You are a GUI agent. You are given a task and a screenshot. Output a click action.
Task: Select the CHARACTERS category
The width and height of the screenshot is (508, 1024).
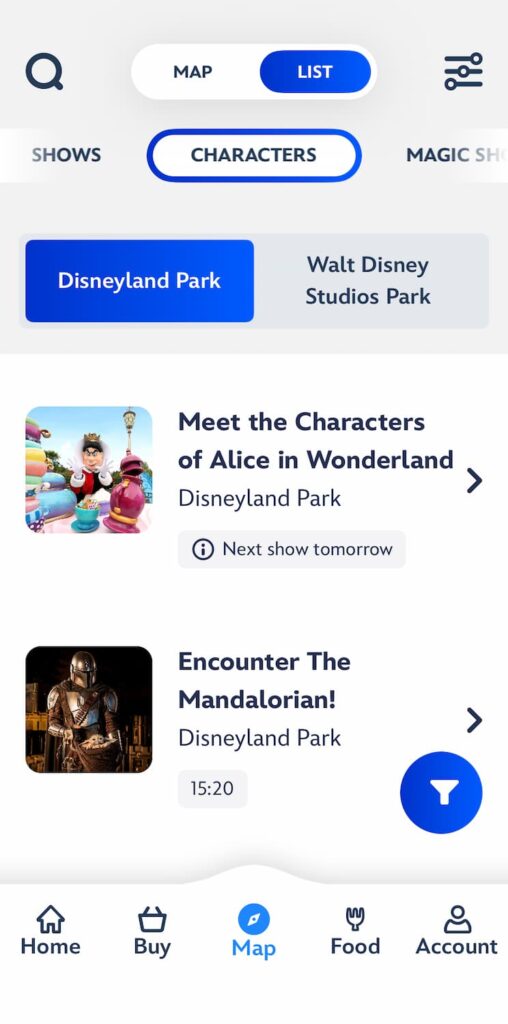(254, 155)
